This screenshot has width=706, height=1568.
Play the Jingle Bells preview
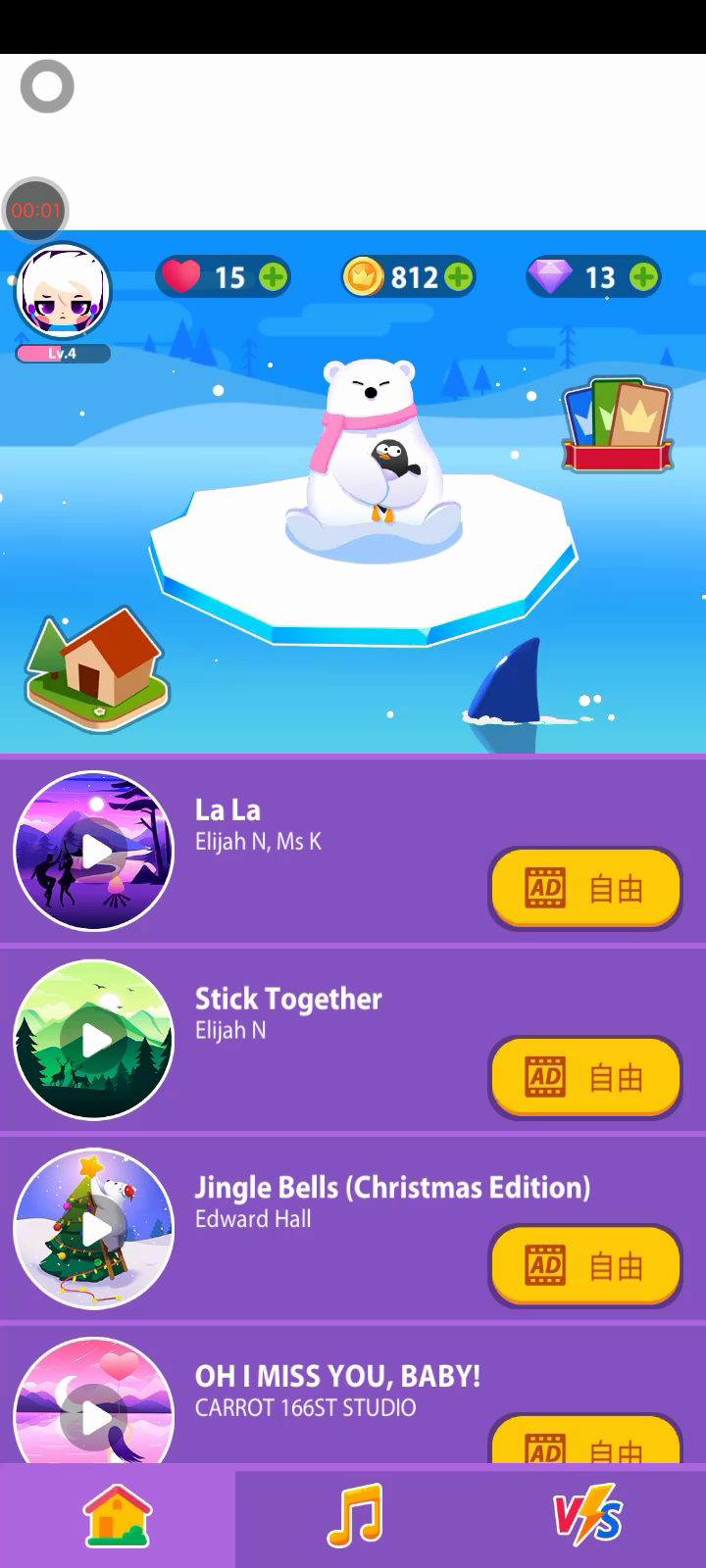pyautogui.click(x=94, y=1228)
